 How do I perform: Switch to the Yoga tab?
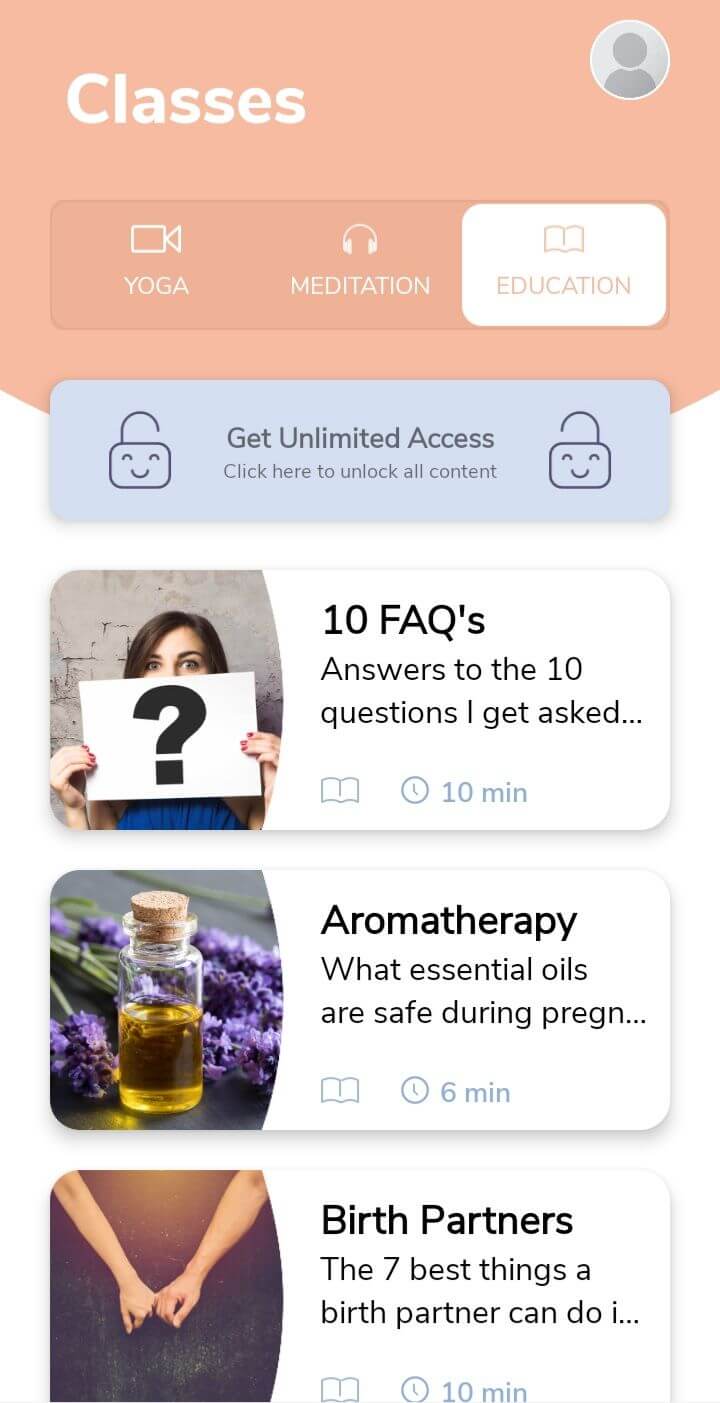(156, 264)
